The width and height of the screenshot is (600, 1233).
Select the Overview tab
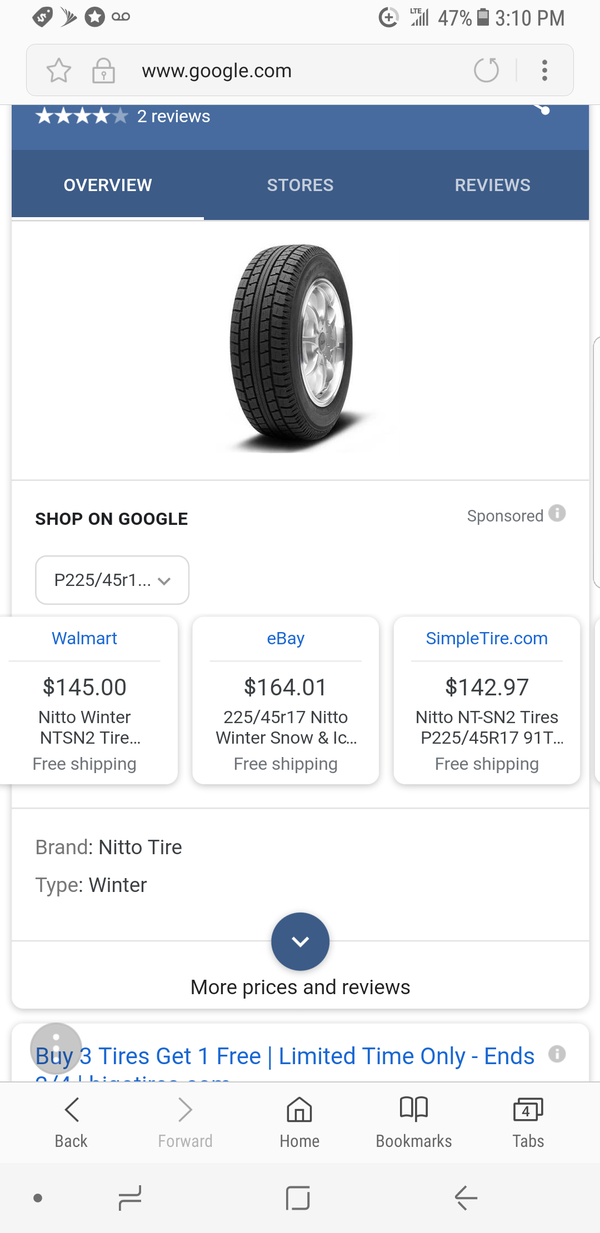[108, 185]
